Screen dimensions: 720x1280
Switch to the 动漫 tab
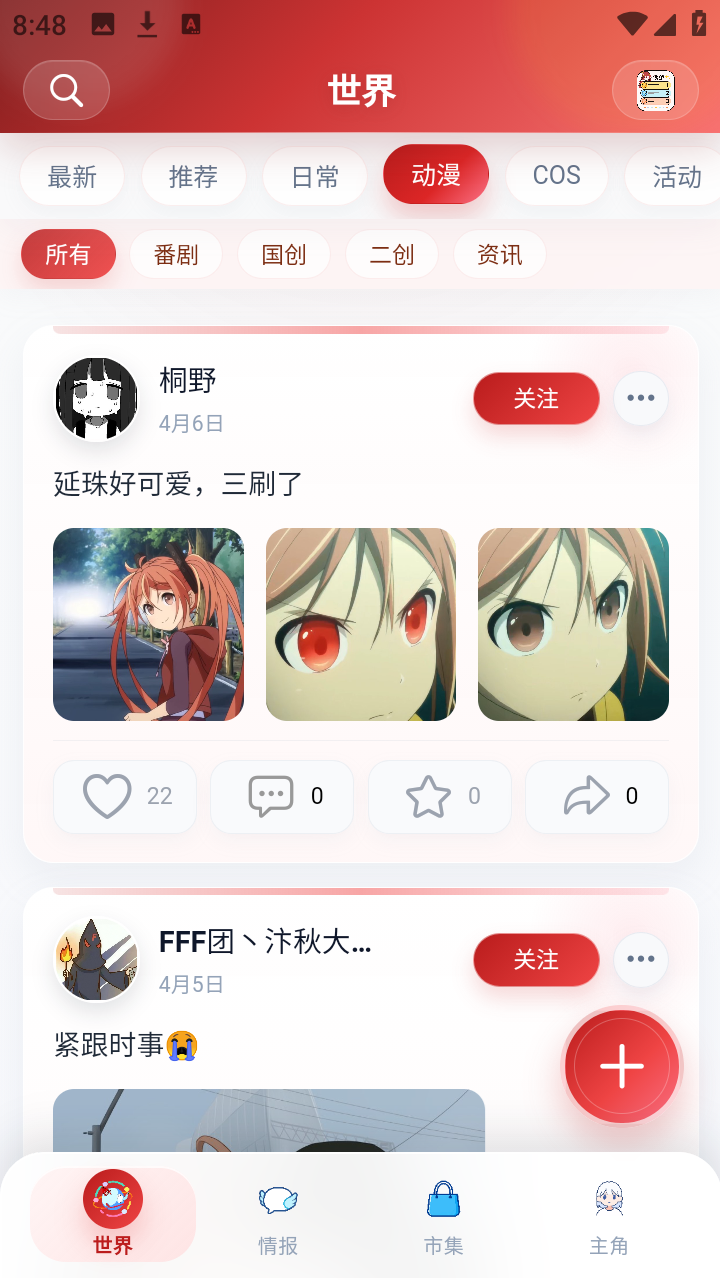pyautogui.click(x=436, y=174)
